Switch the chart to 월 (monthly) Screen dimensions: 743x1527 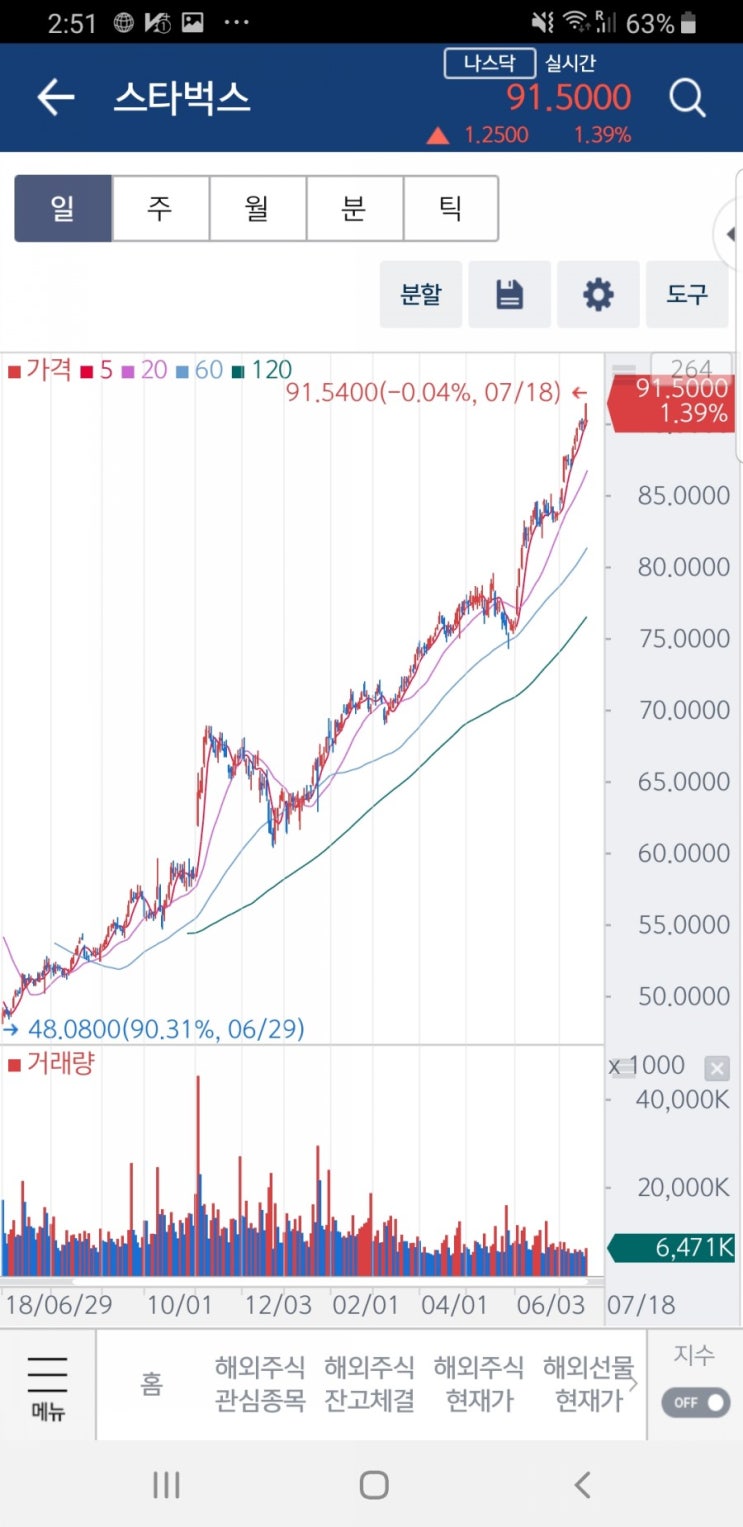coord(257,209)
